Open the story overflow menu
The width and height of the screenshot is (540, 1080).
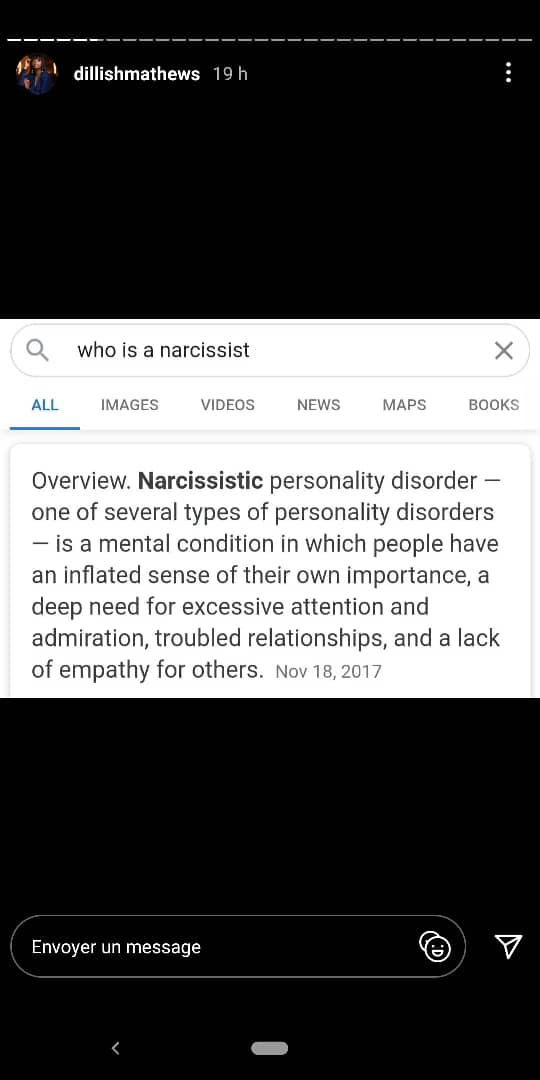click(x=508, y=72)
